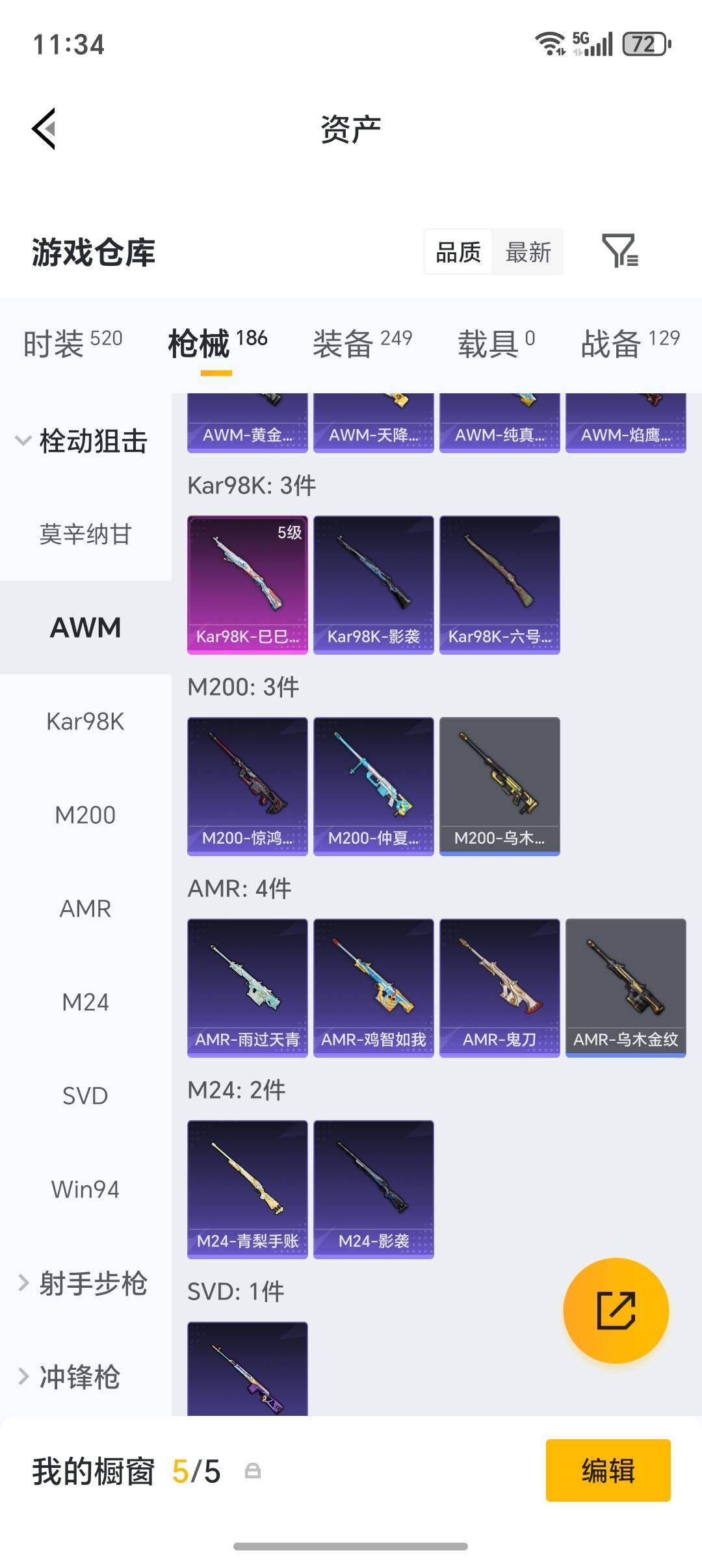Tap the orange share floating button
702x1568 pixels.
(x=616, y=1311)
